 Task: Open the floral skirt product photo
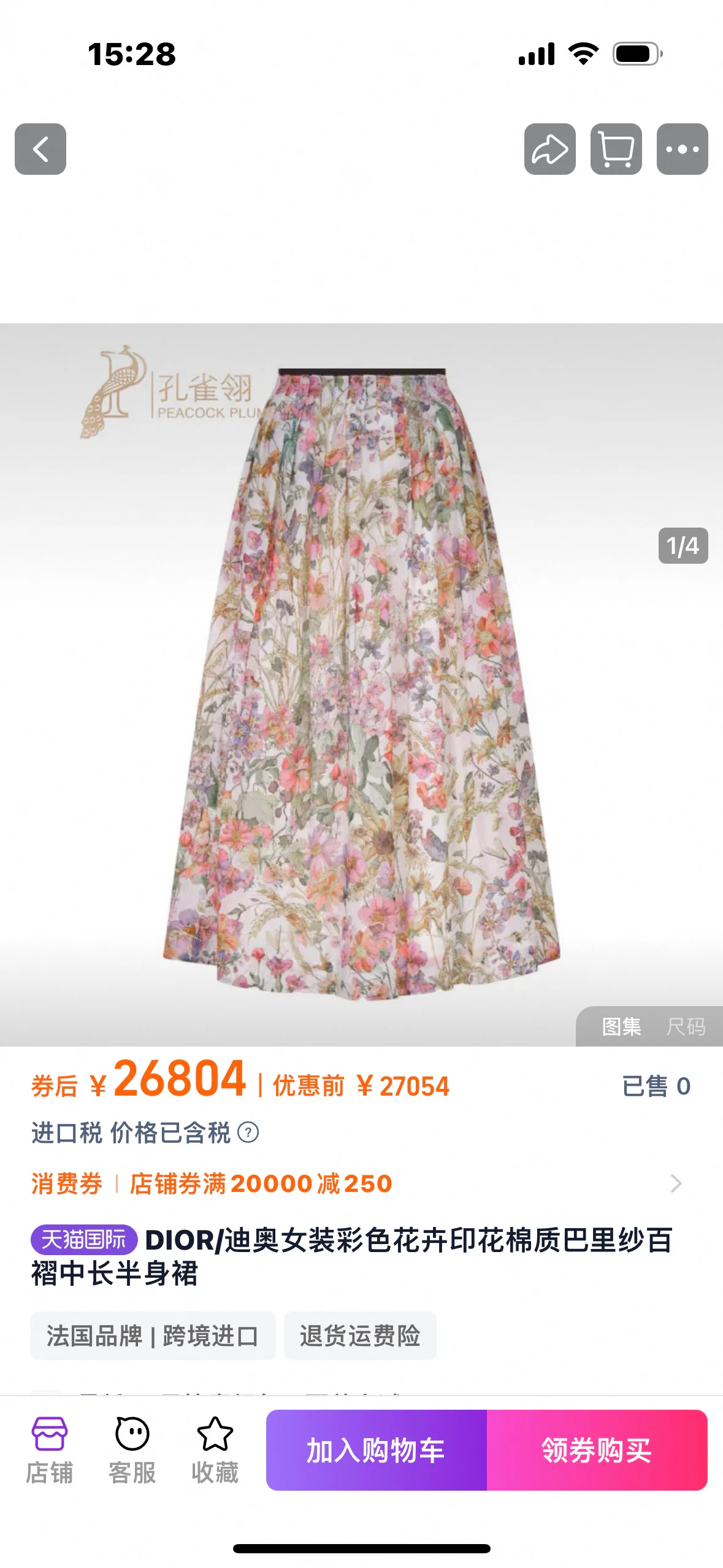pyautogui.click(x=361, y=684)
